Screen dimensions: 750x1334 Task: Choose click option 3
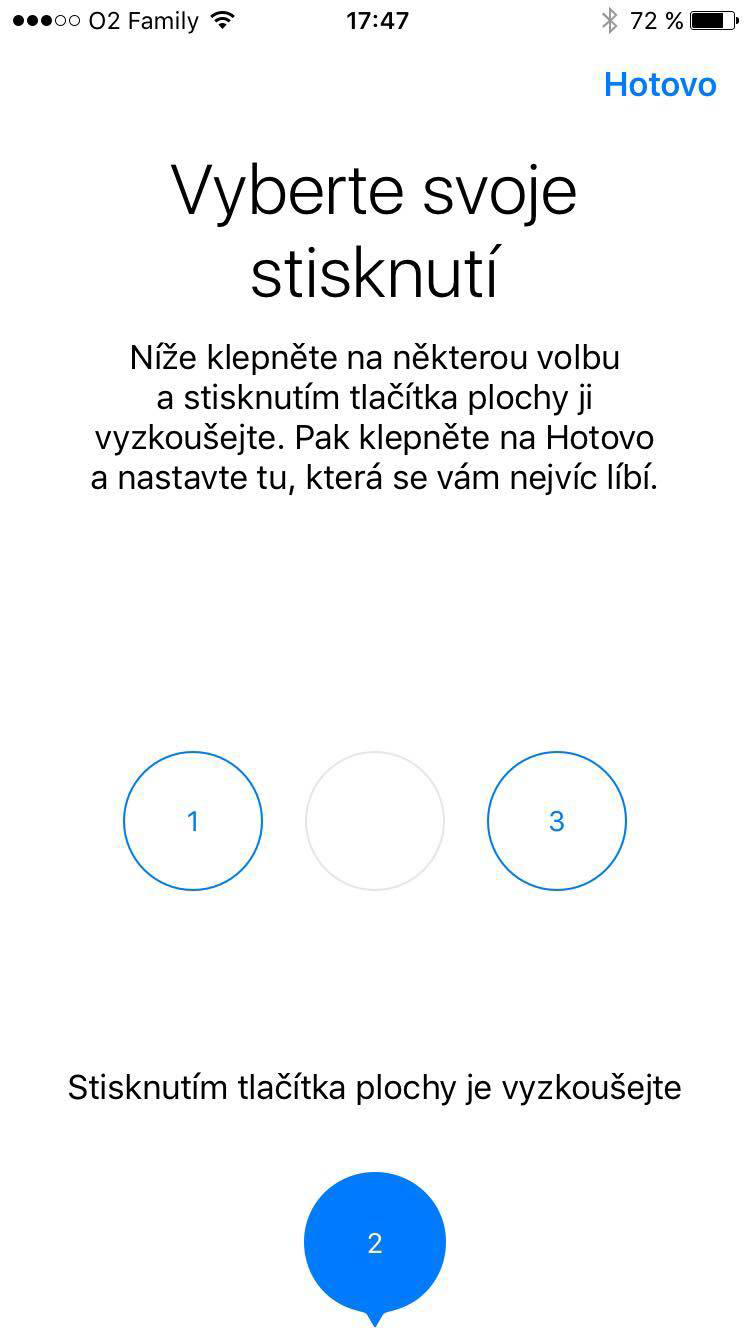click(557, 821)
